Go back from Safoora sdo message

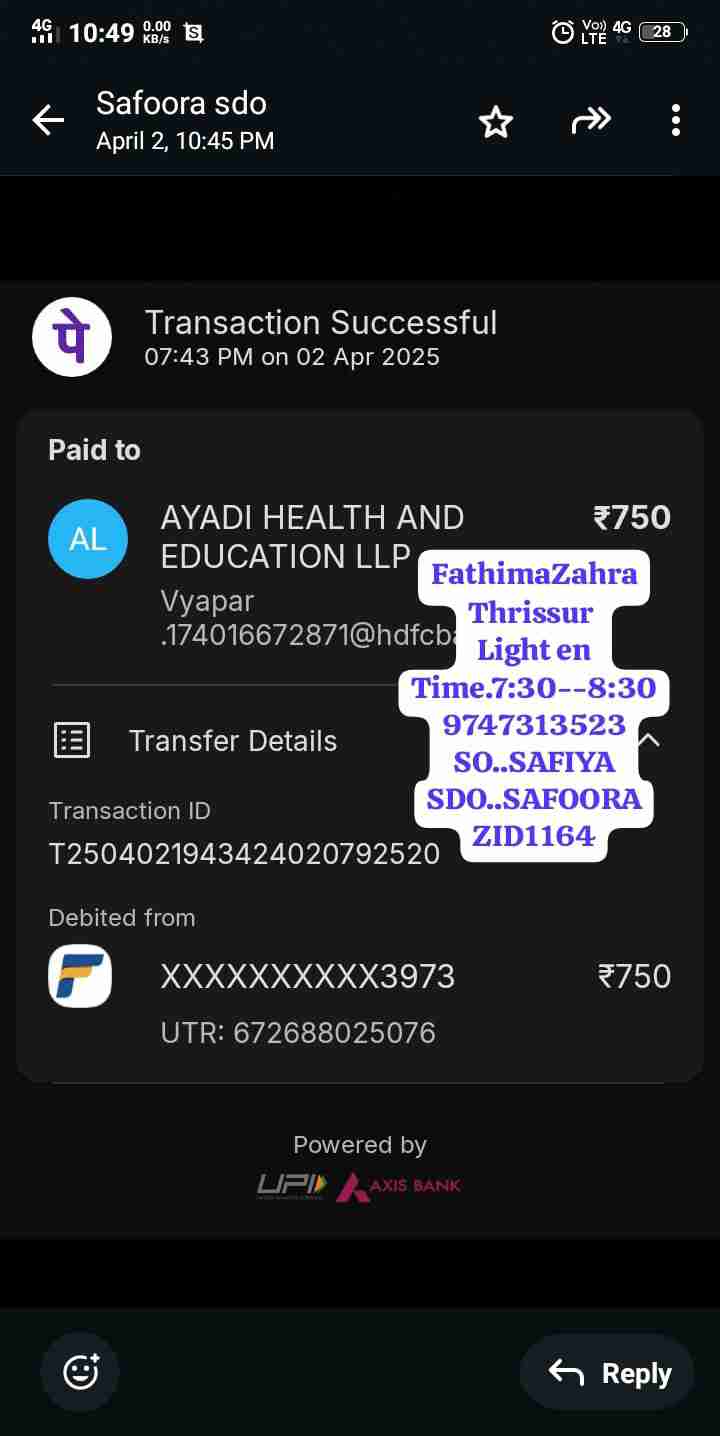[48, 121]
